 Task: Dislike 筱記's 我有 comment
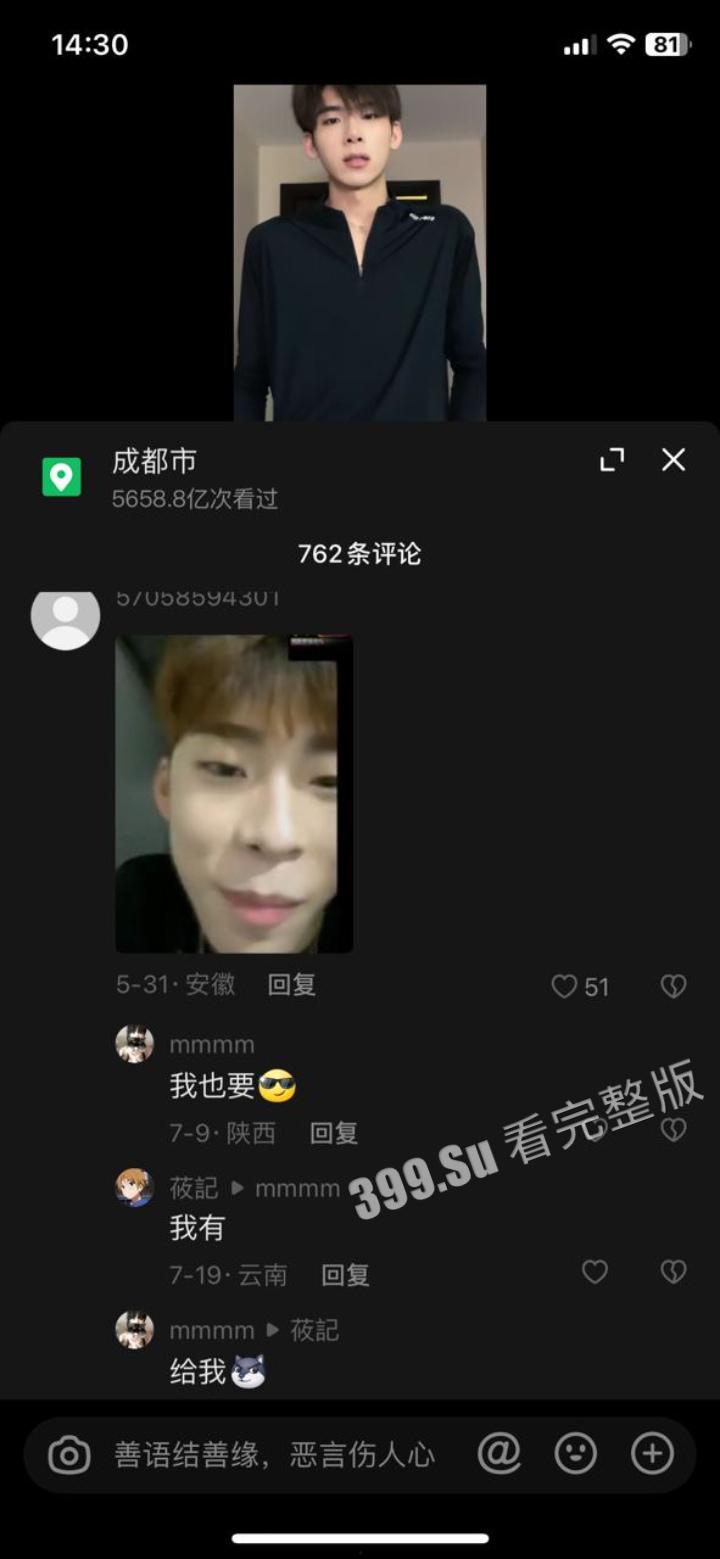coord(674,1272)
